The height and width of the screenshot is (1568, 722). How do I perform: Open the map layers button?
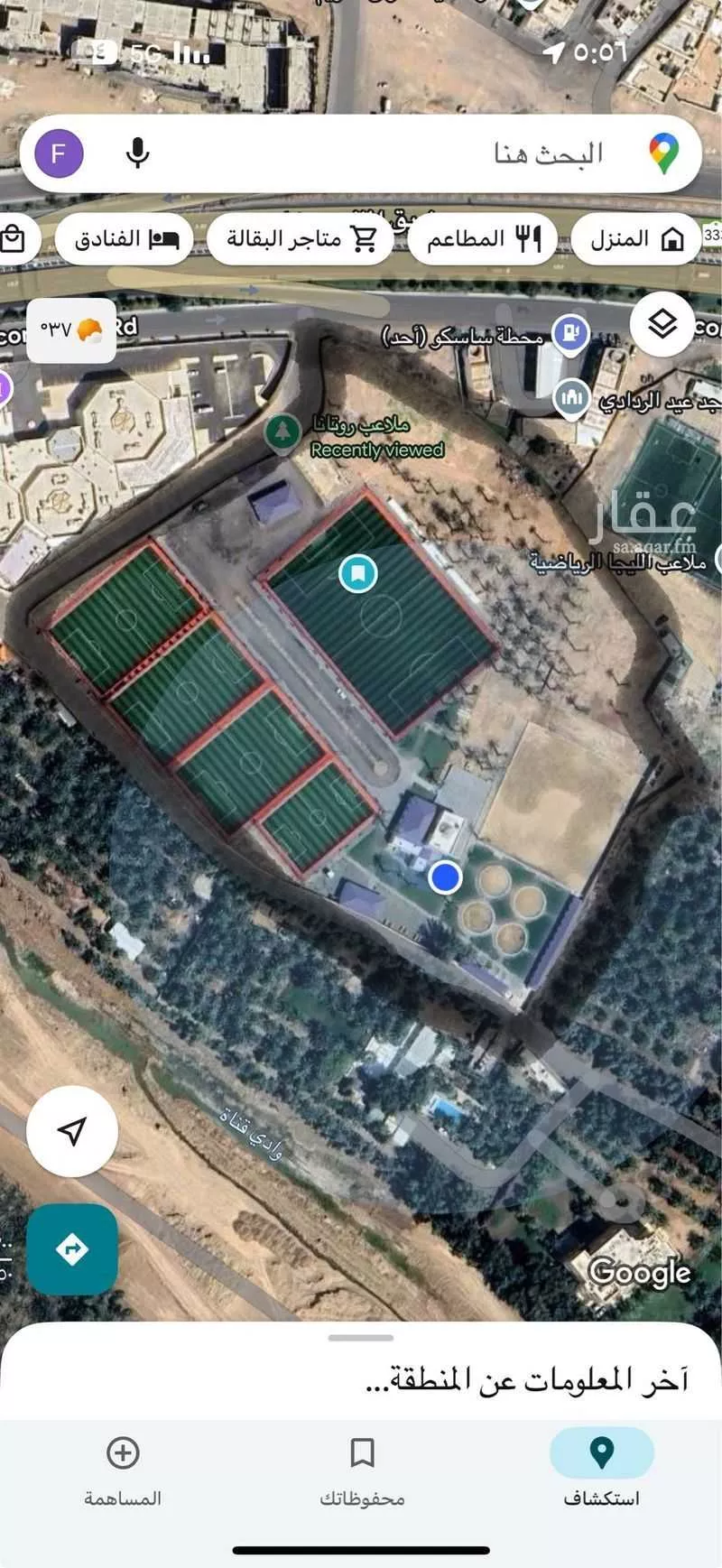pos(662,323)
